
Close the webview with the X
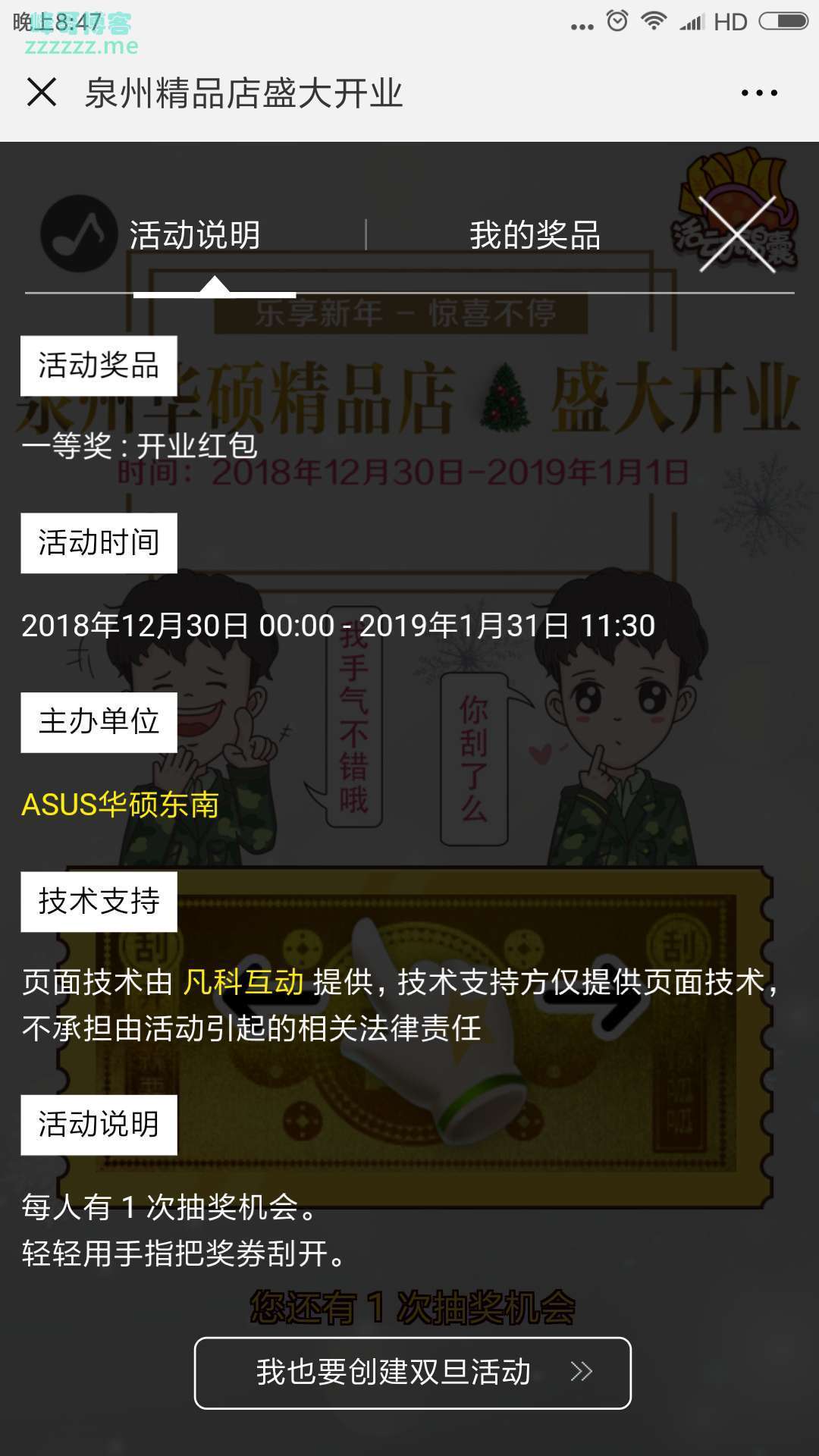click(42, 93)
